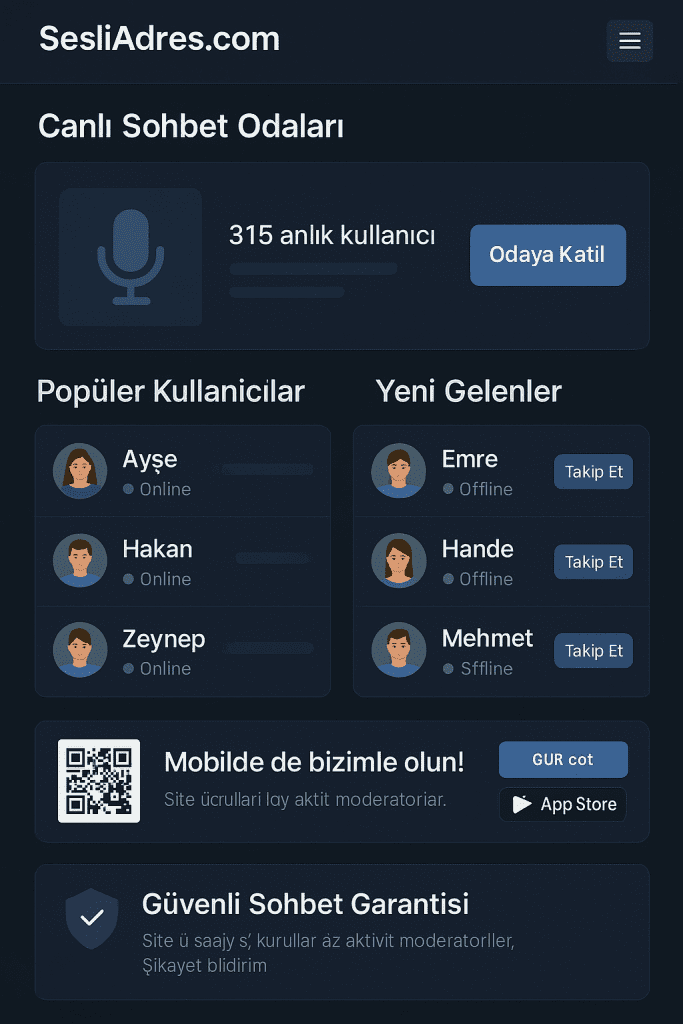Open the App Store download button

point(563,804)
